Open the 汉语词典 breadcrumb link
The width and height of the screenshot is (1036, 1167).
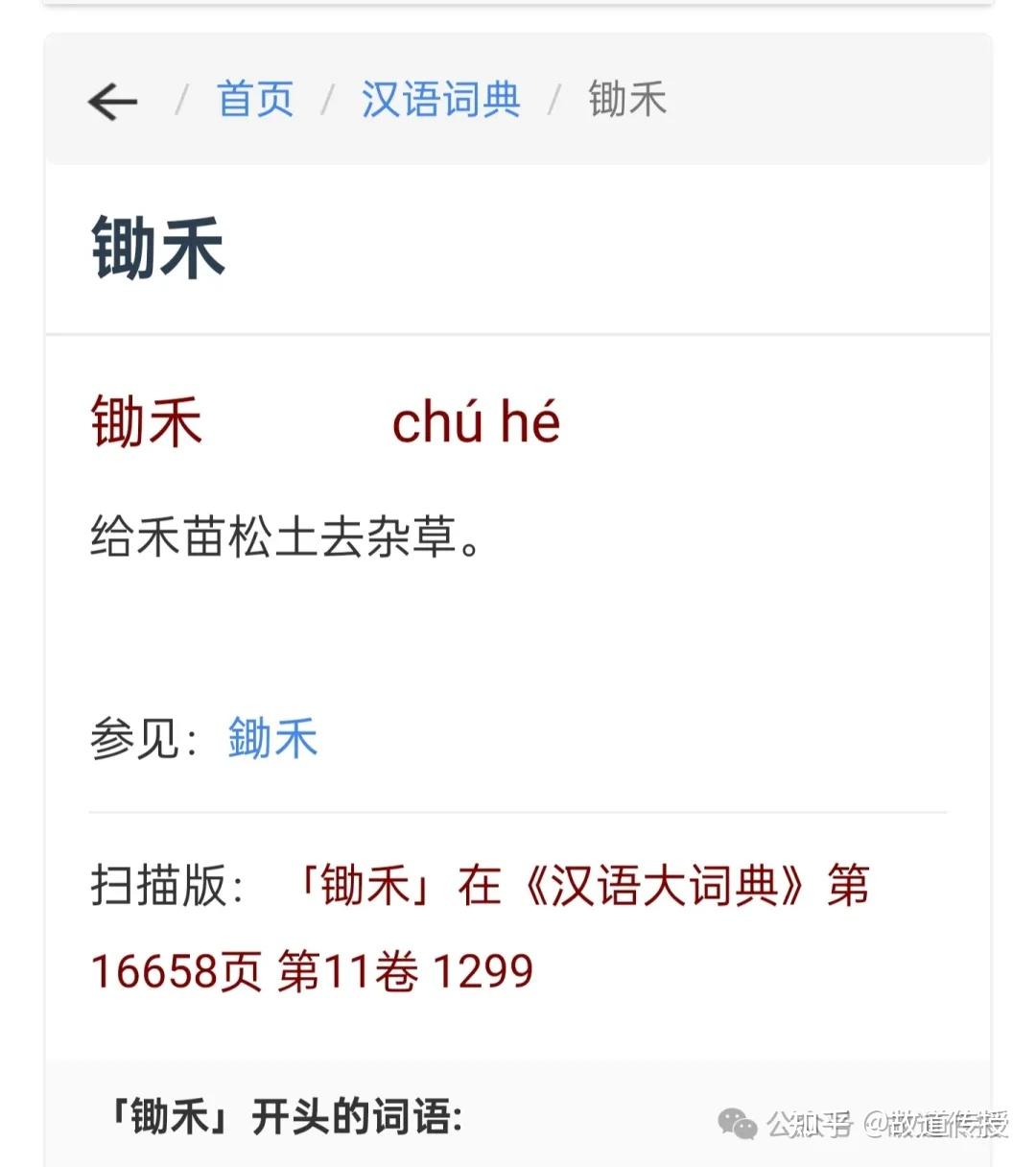click(x=439, y=99)
